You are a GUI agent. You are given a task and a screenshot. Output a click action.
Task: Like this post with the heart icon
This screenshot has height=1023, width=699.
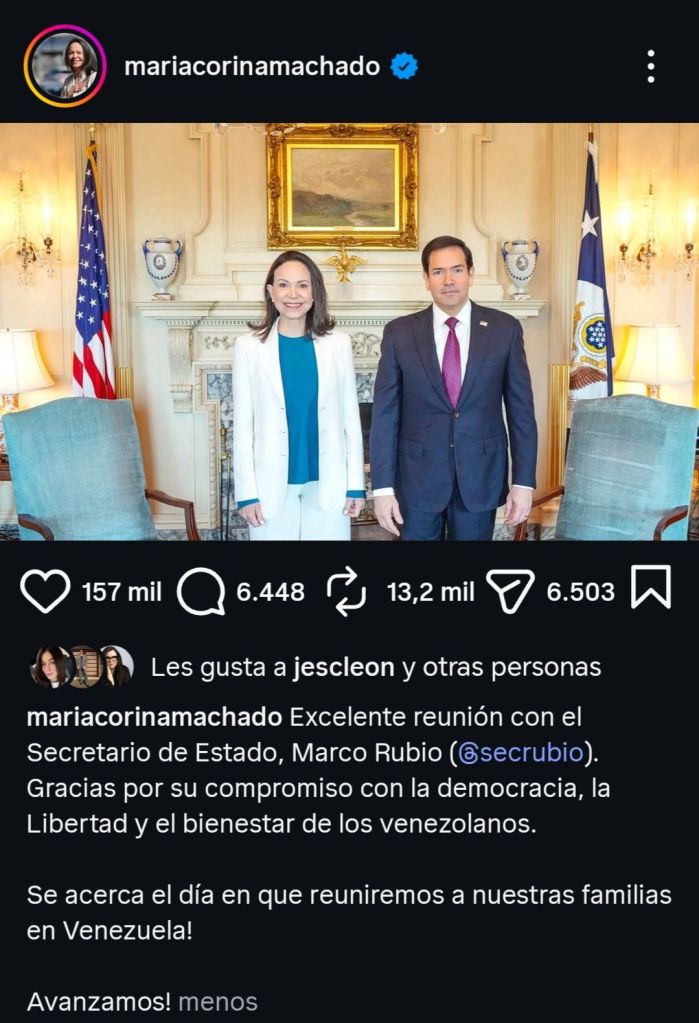click(x=45, y=591)
